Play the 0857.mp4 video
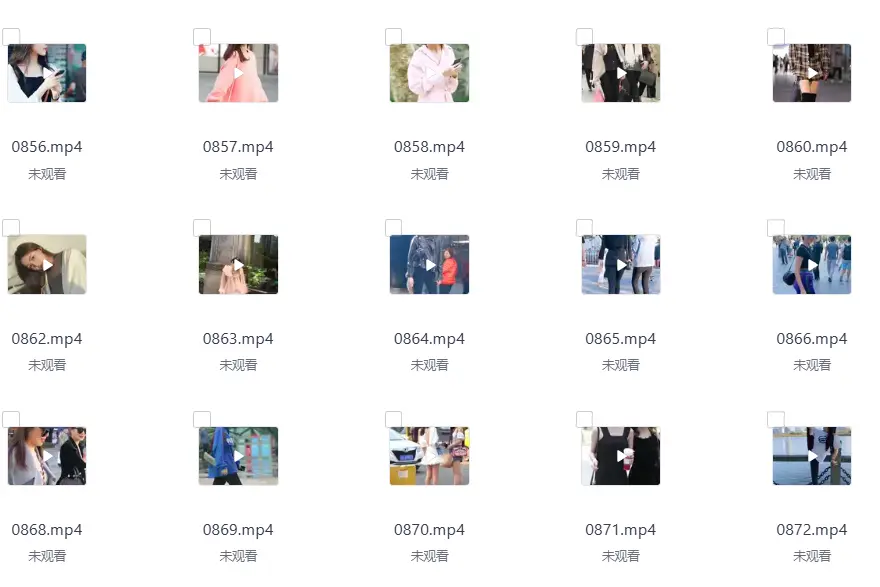 tap(238, 73)
